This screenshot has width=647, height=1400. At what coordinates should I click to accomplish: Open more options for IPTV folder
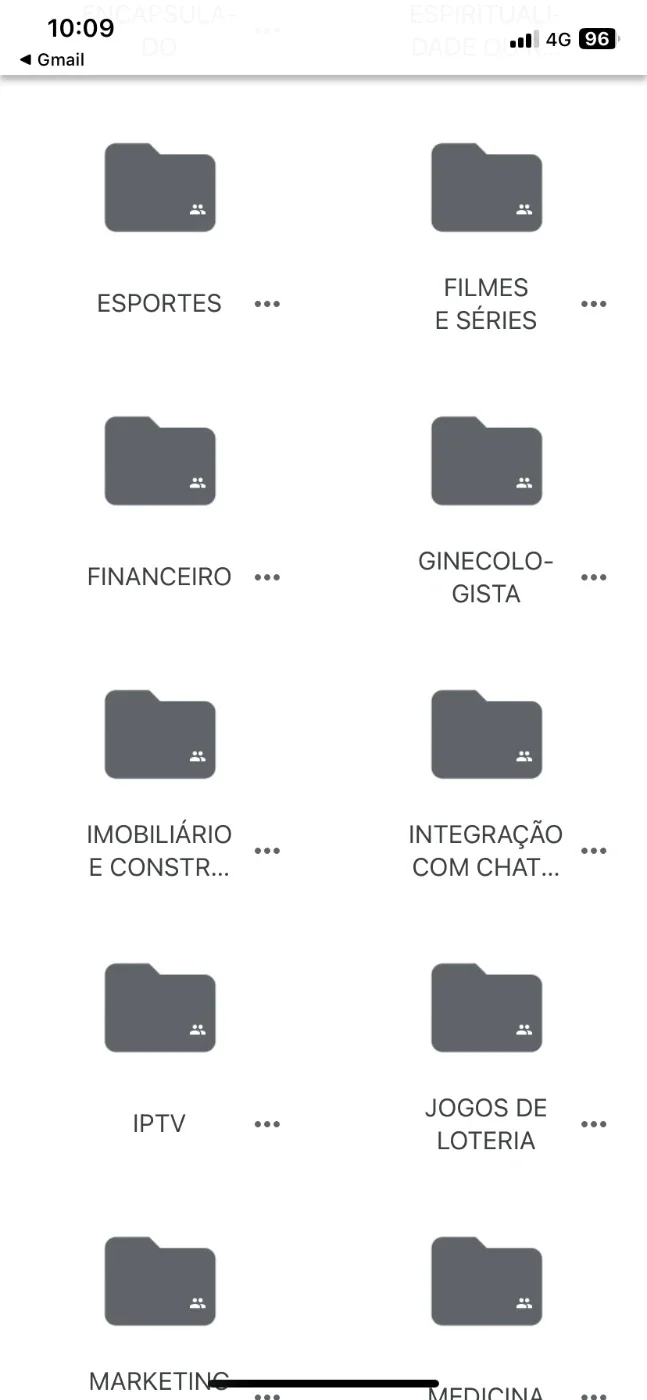coord(267,1124)
